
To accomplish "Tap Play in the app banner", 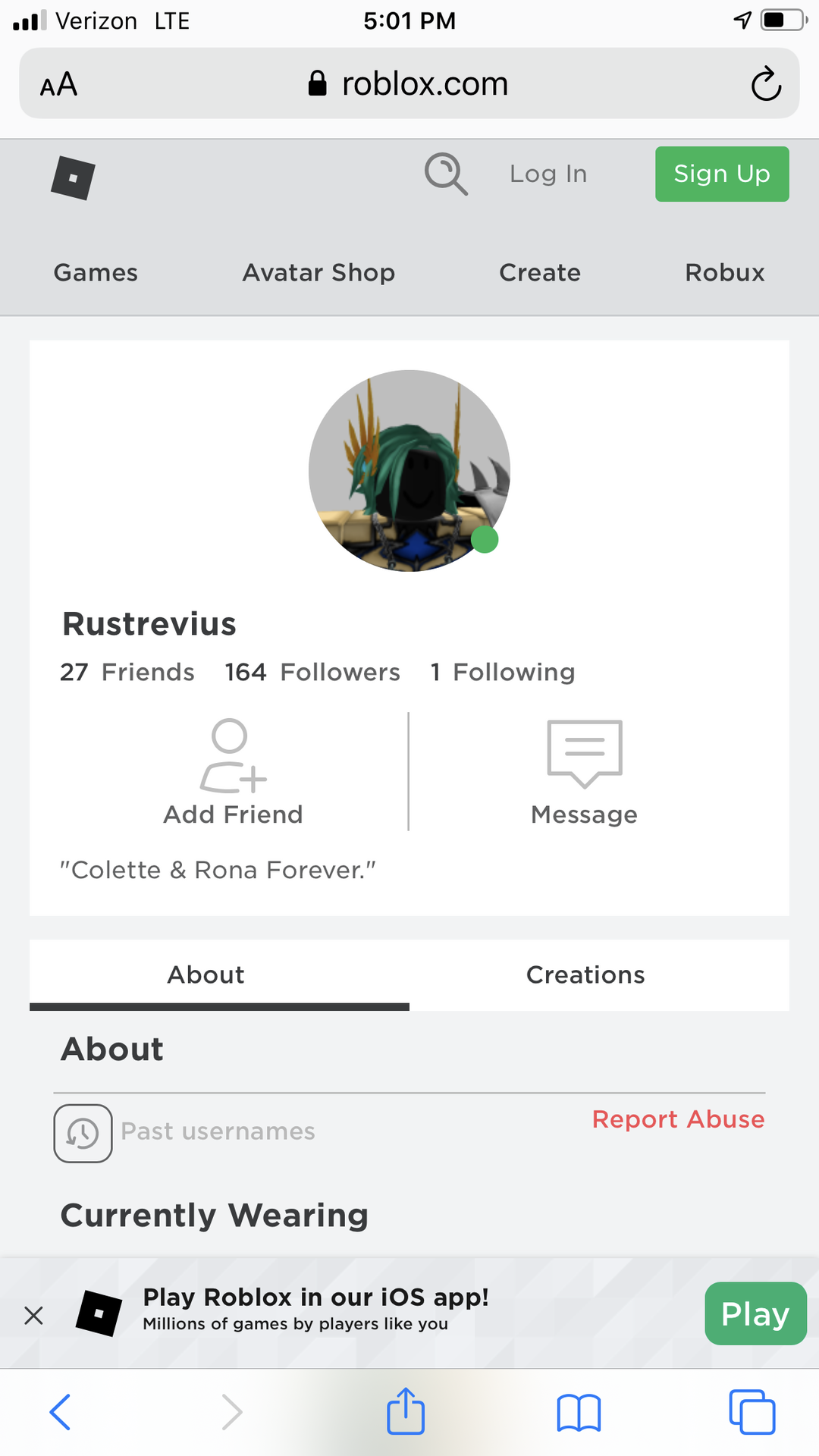I will pos(755,1313).
